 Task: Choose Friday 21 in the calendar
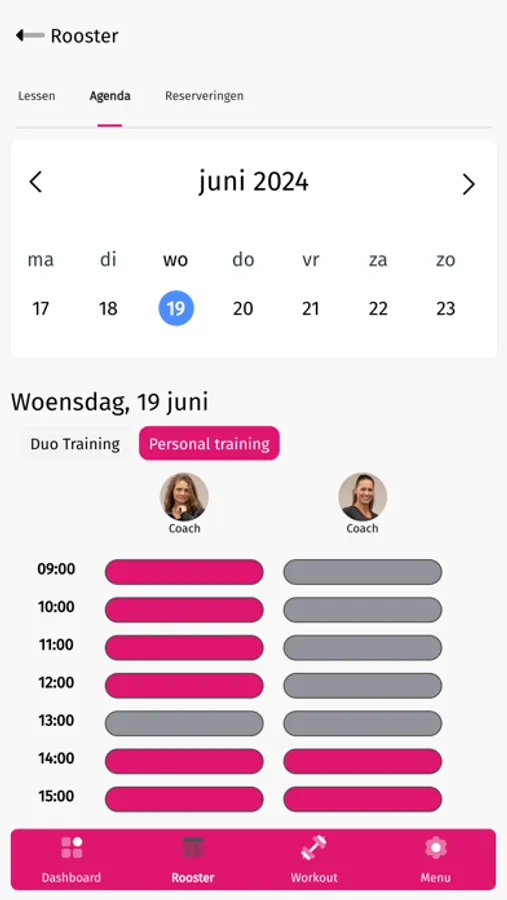[311, 309]
